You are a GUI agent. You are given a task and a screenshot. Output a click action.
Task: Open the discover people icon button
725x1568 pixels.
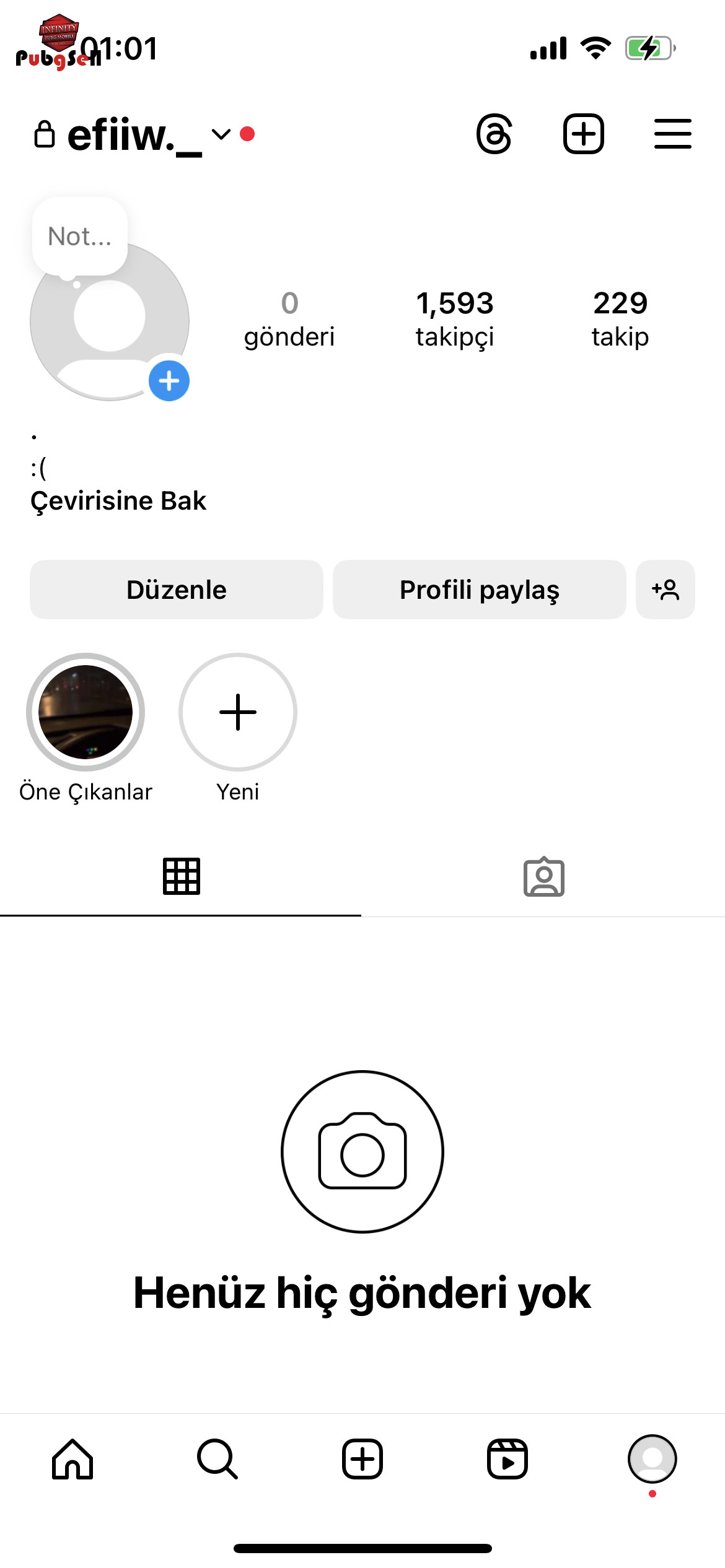point(666,590)
